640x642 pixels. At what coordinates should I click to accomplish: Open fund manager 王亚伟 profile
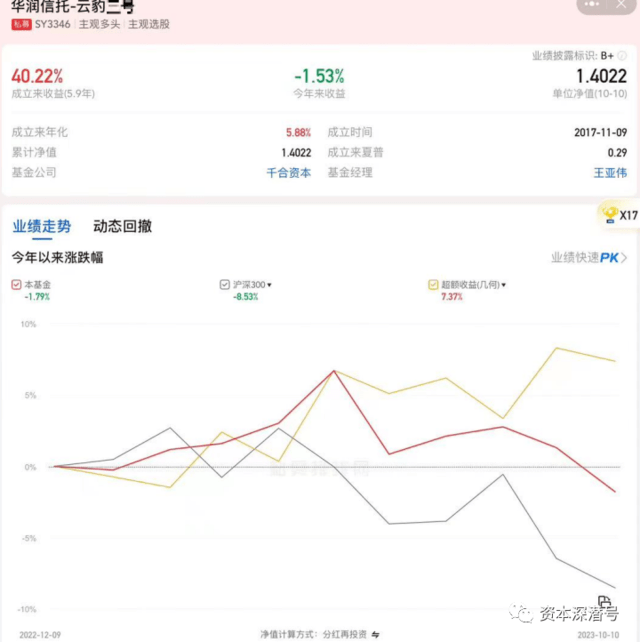(610, 172)
